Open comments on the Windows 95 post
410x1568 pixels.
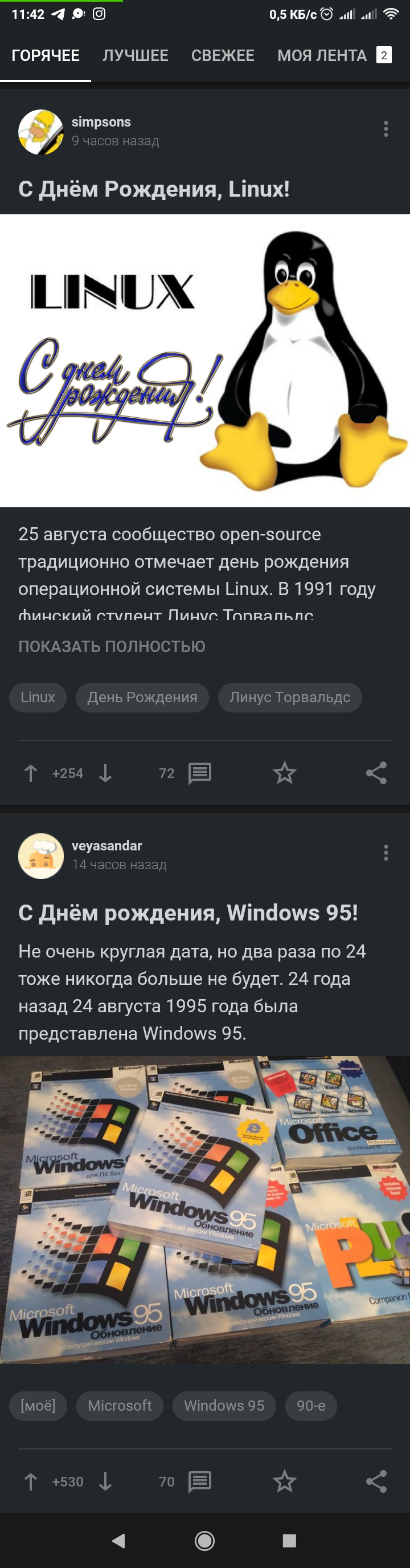(x=199, y=1481)
